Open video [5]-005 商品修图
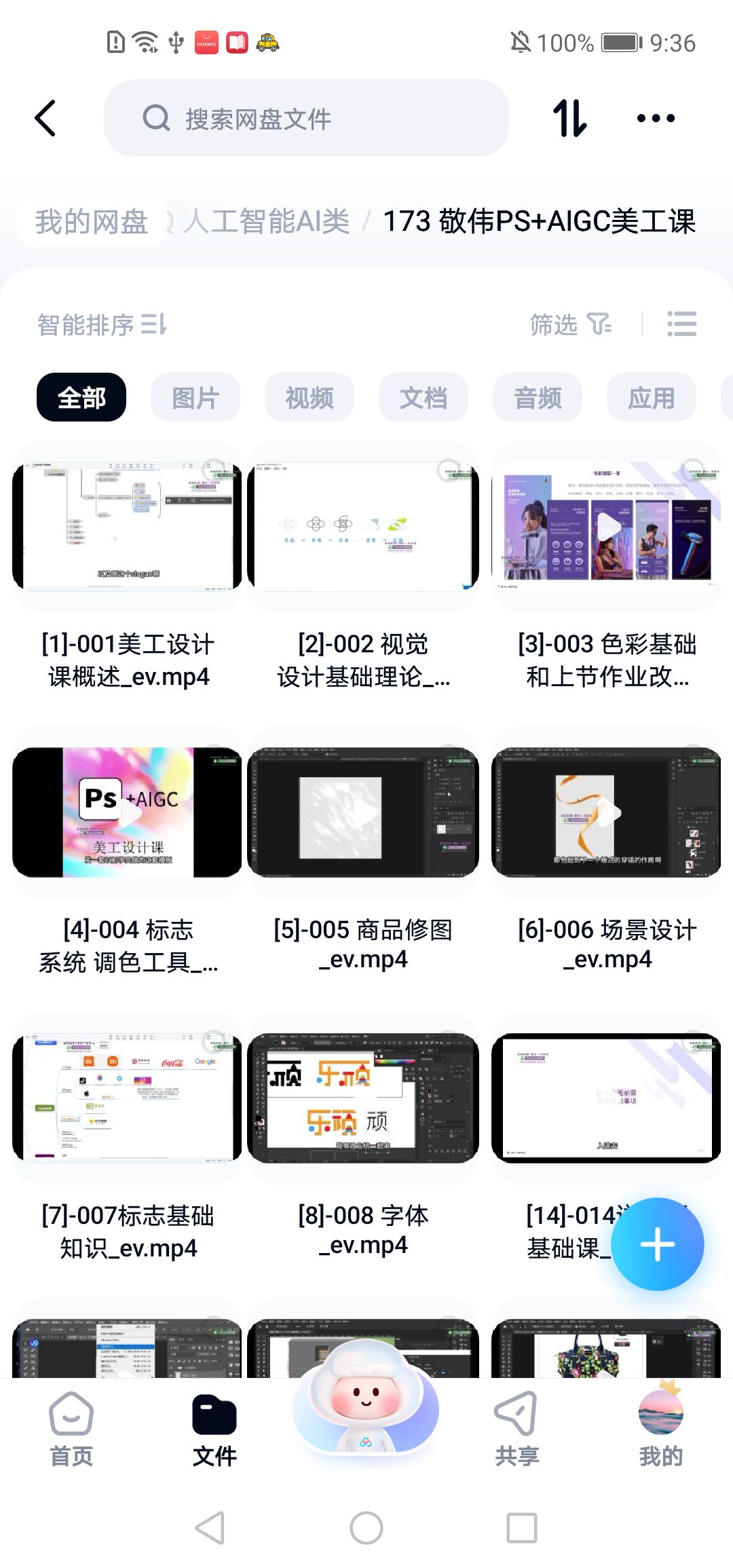733x1568 pixels. pos(363,812)
